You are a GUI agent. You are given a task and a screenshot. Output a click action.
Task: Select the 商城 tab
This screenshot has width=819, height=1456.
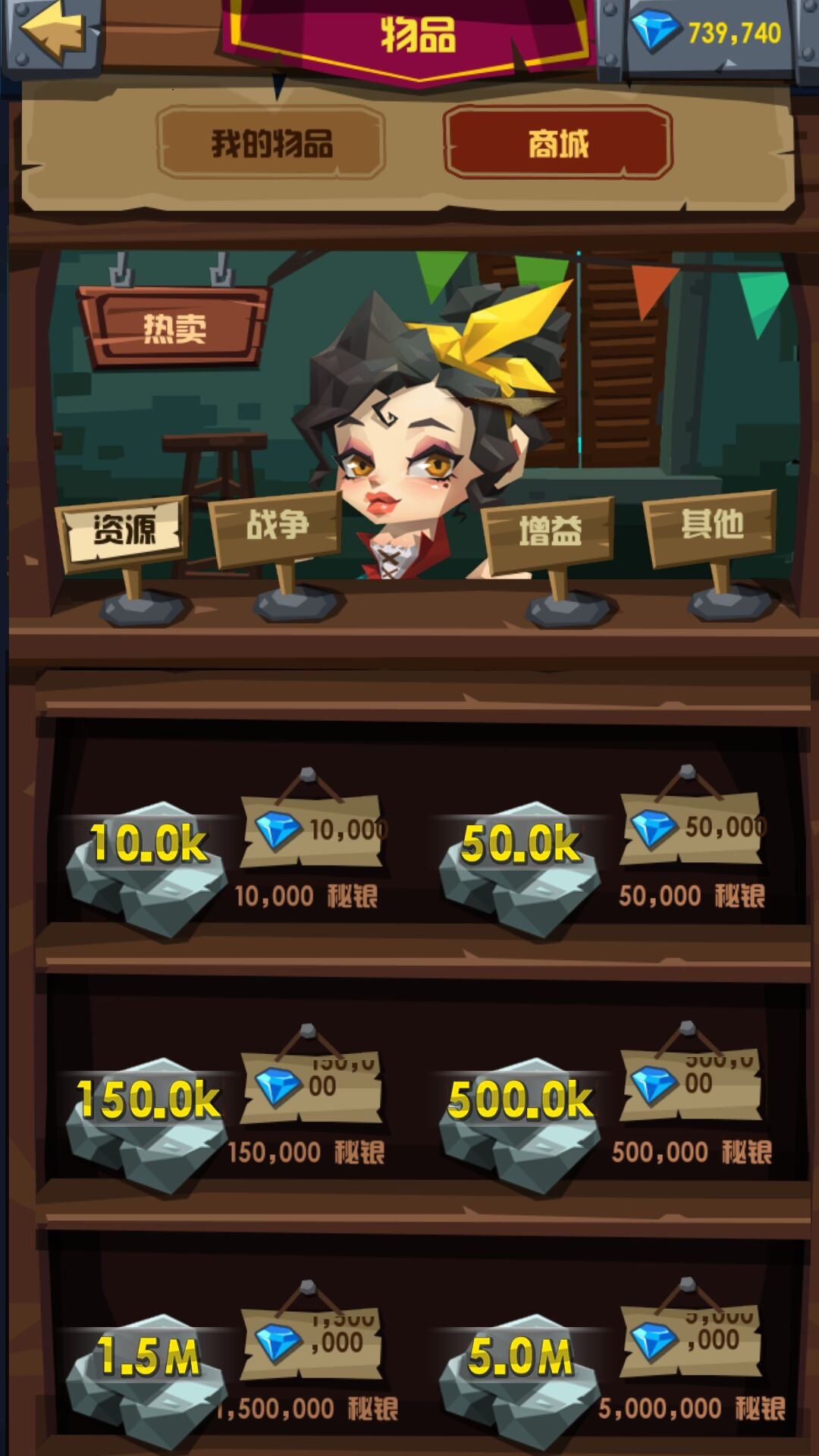(x=558, y=143)
